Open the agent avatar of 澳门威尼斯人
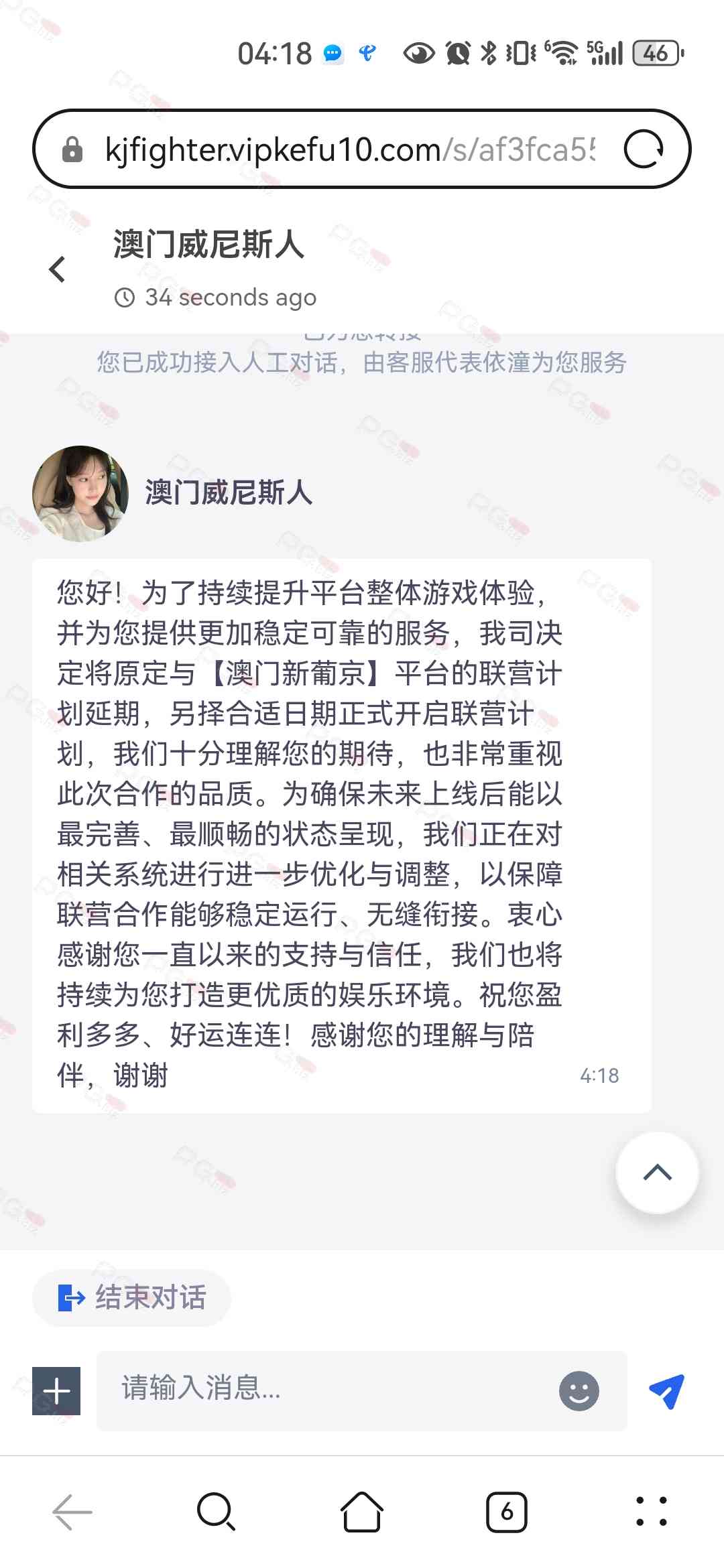This screenshot has width=724, height=1568. click(80, 493)
